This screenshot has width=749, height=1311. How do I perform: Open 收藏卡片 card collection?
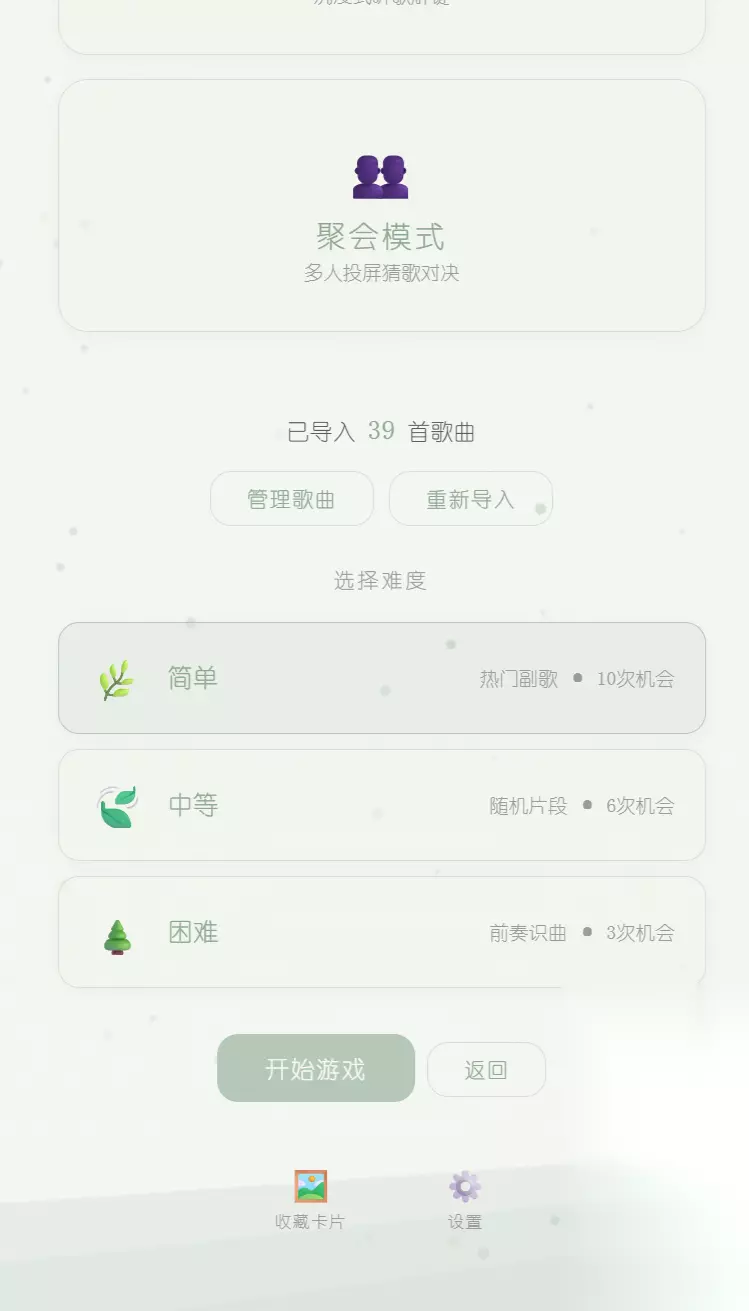tap(310, 1201)
